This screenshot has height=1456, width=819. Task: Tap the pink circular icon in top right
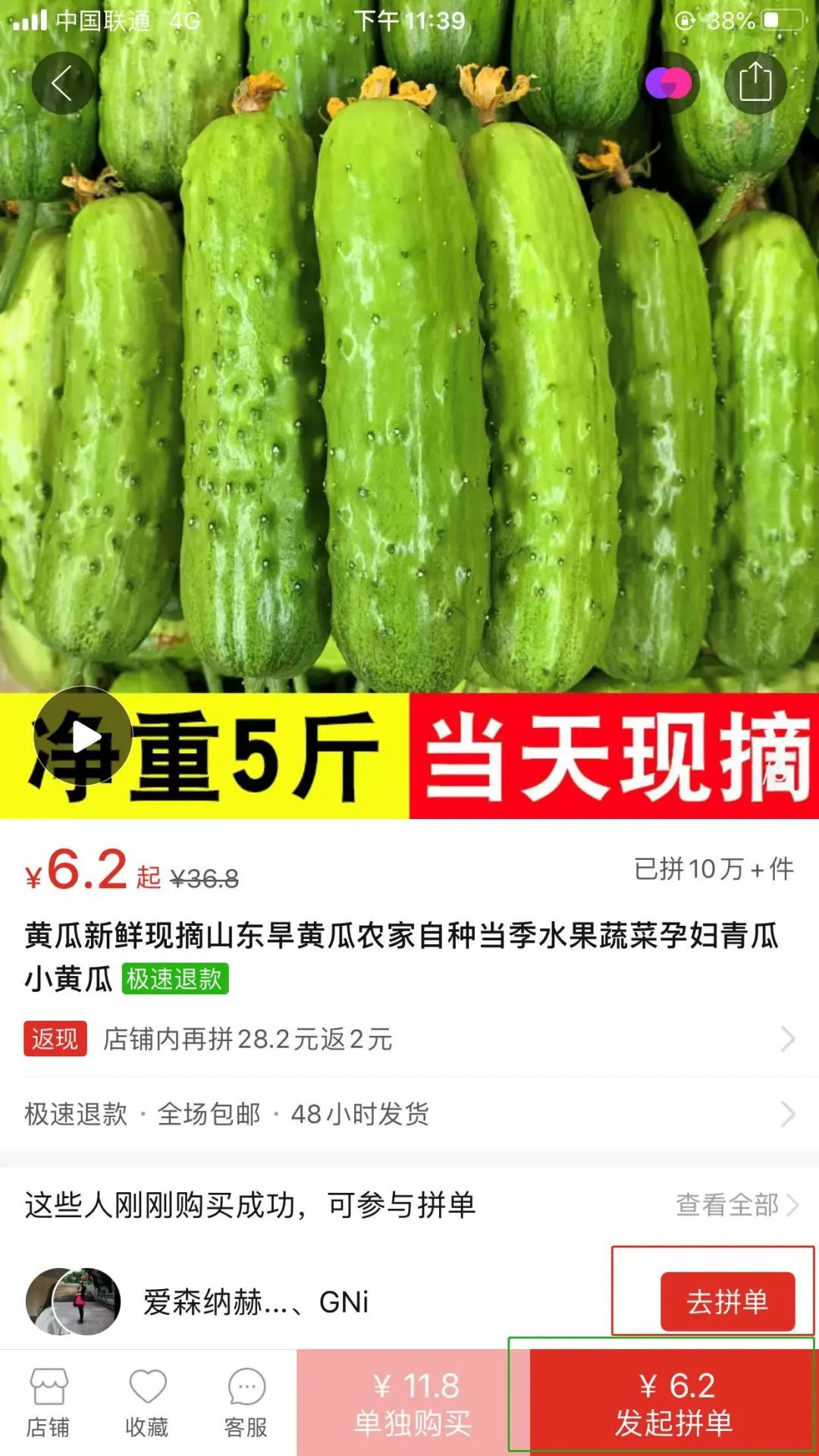click(x=670, y=83)
